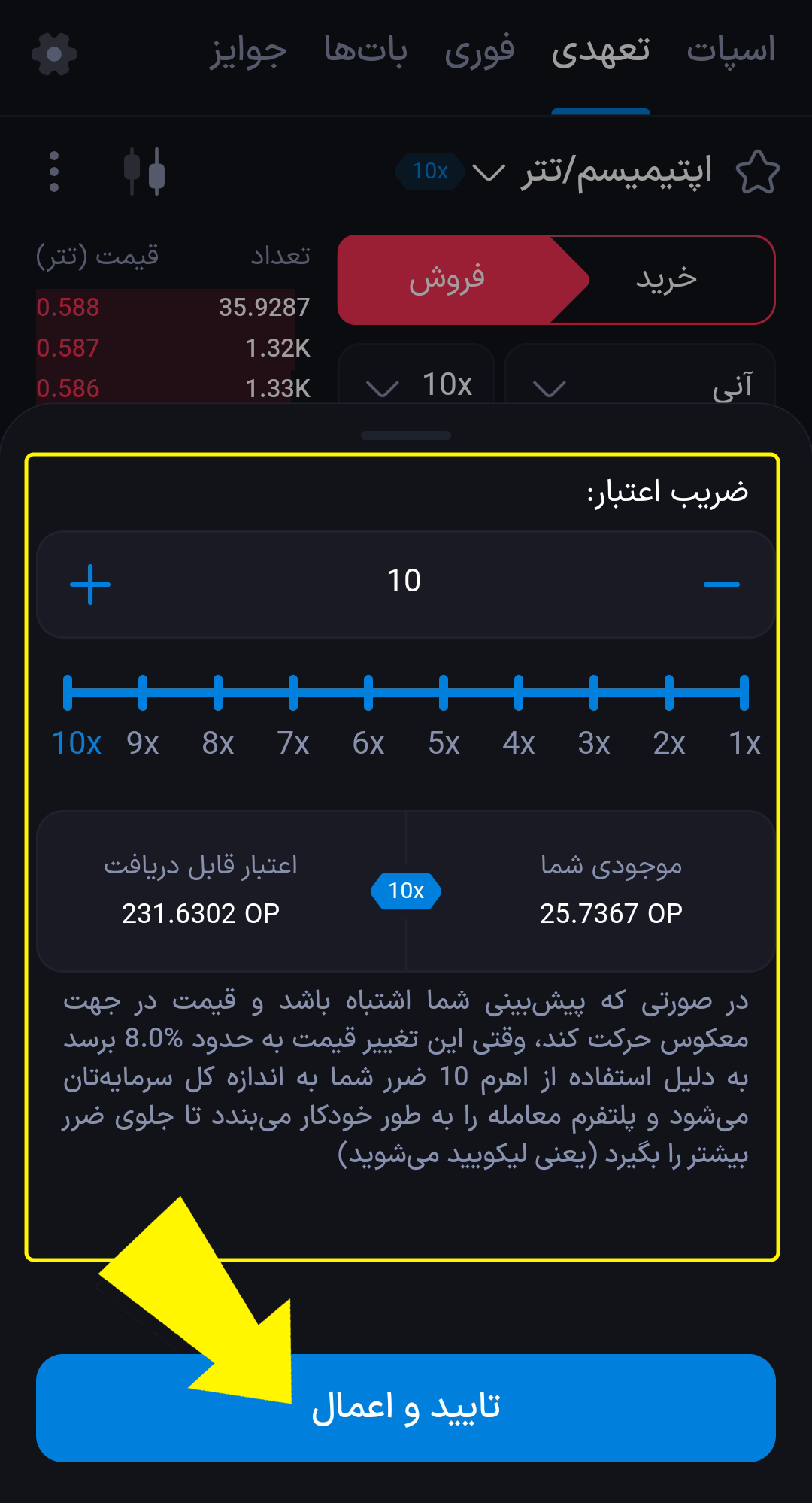Switch to the اسپات tab
This screenshot has width=812, height=1503.
(730, 50)
